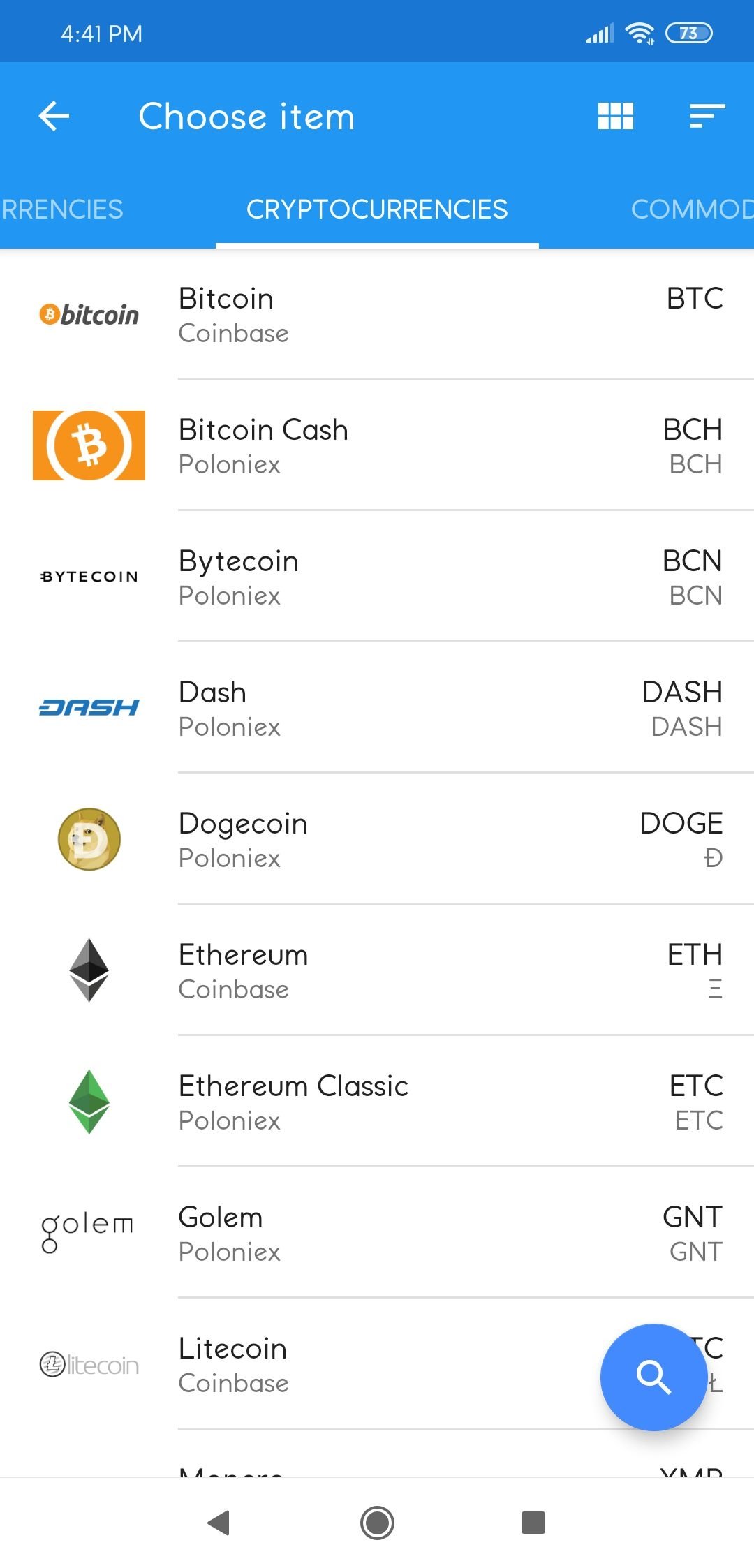Open the sort options icon
This screenshot has height=1568, width=754.
707,116
